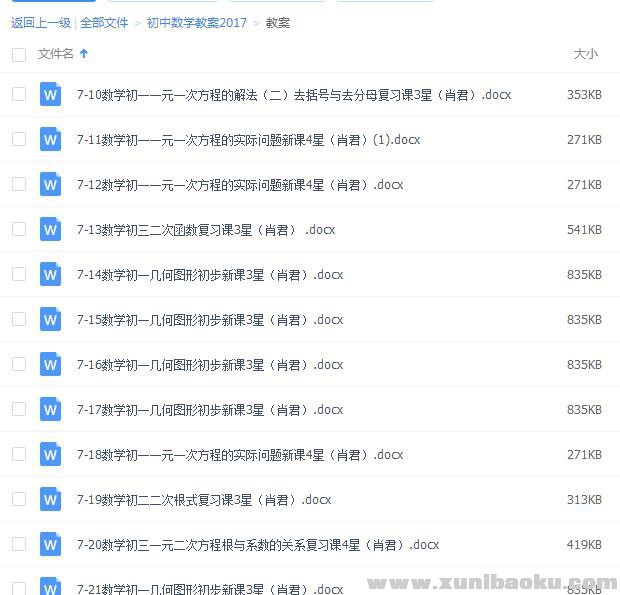620x595 pixels.
Task: Sort list by 文件名 column
Action: point(56,54)
